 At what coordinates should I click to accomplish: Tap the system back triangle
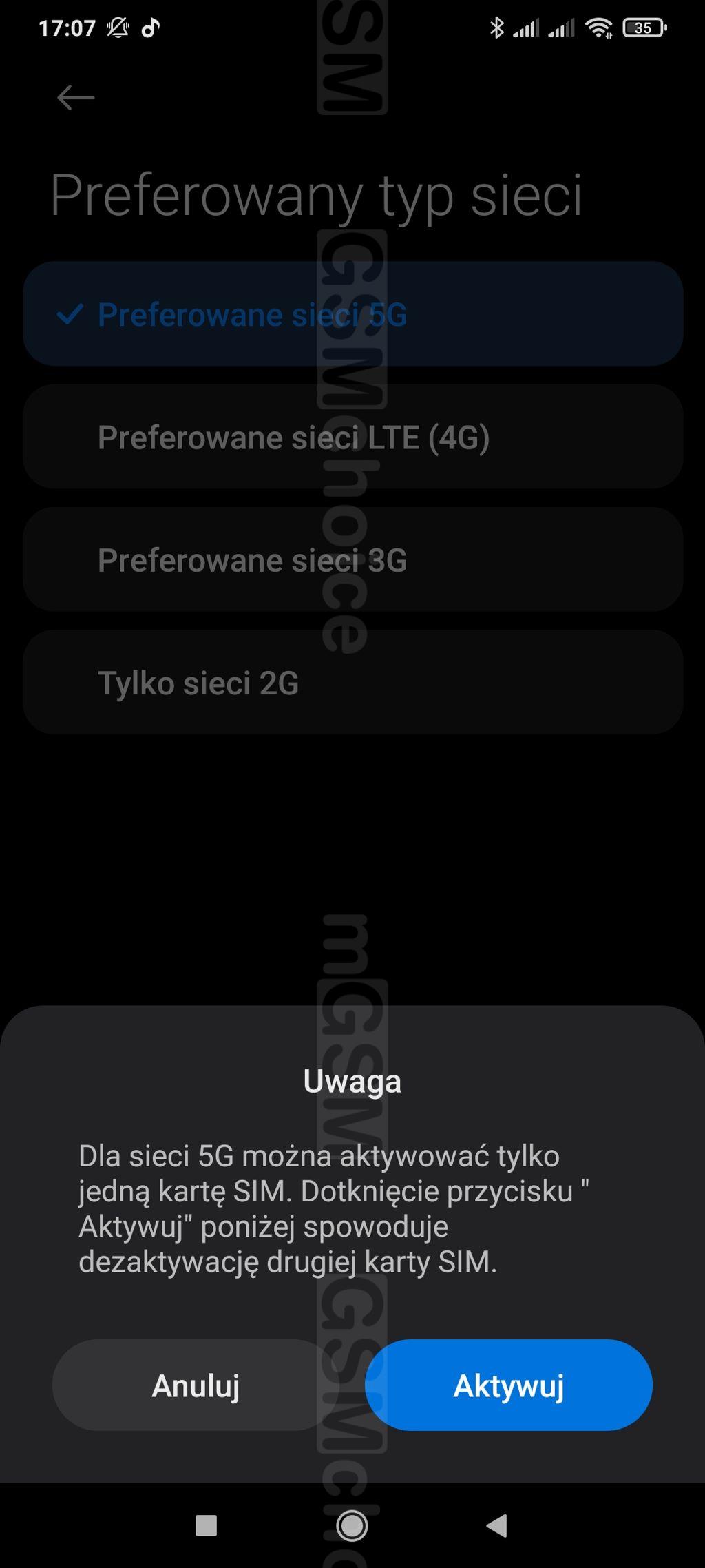[x=497, y=1525]
